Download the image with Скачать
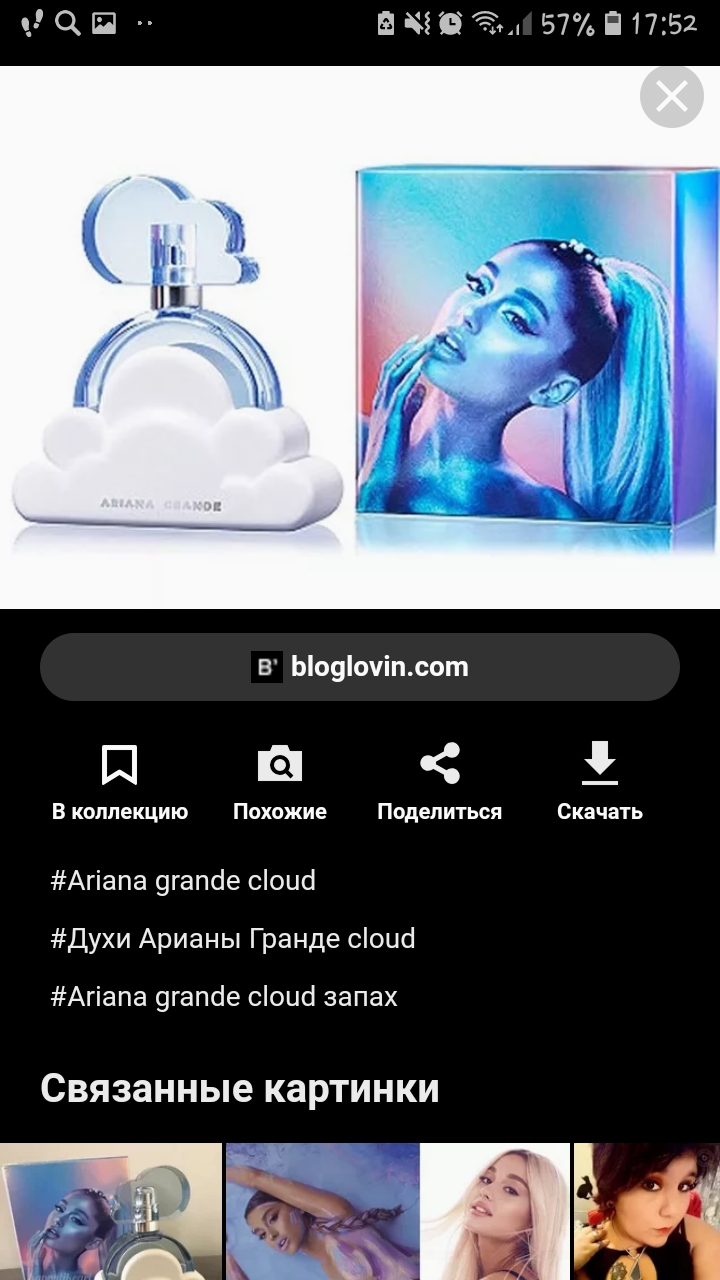This screenshot has height=1280, width=720. pos(600,783)
